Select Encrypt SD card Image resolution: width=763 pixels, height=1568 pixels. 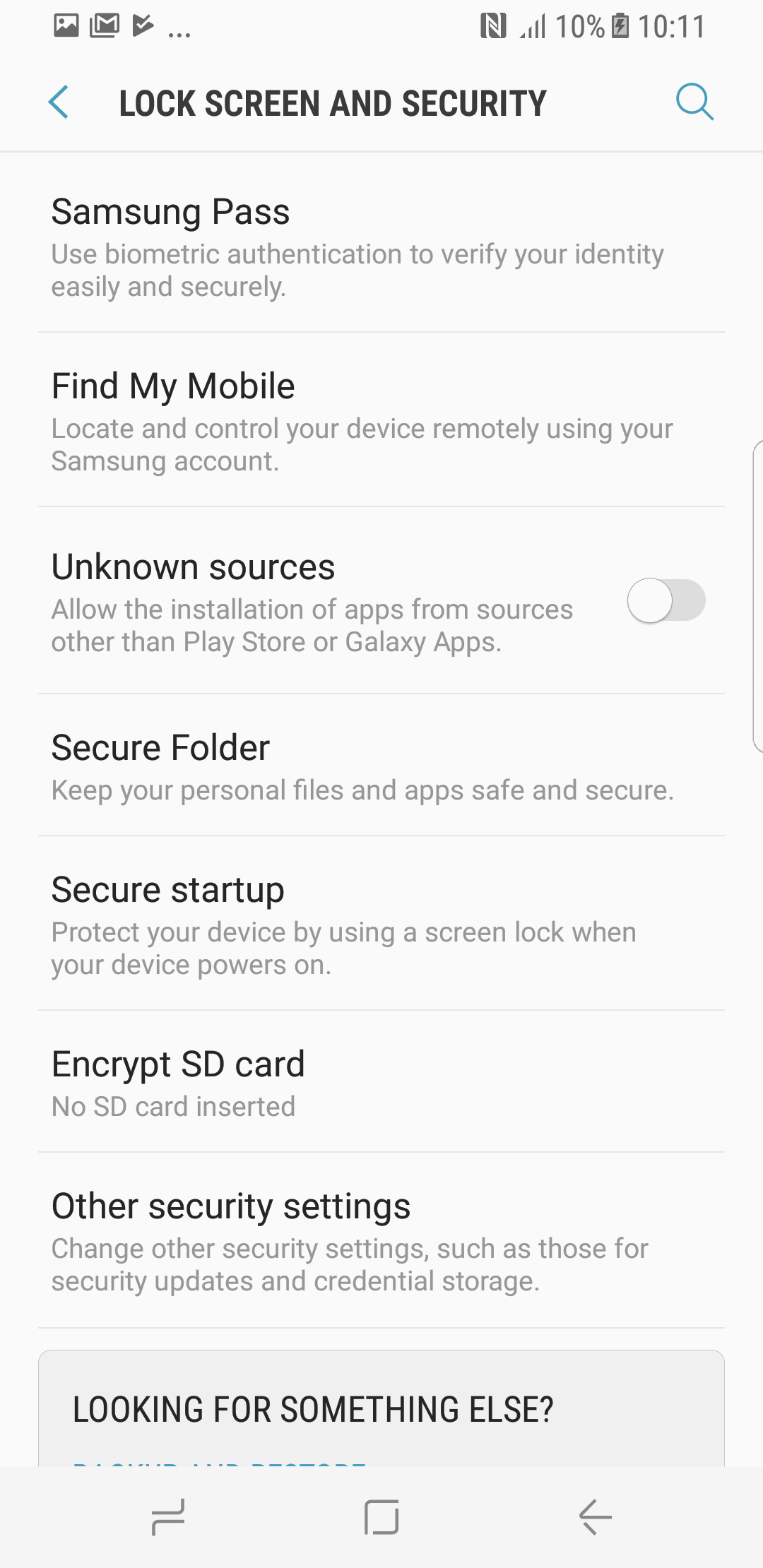tap(381, 1083)
